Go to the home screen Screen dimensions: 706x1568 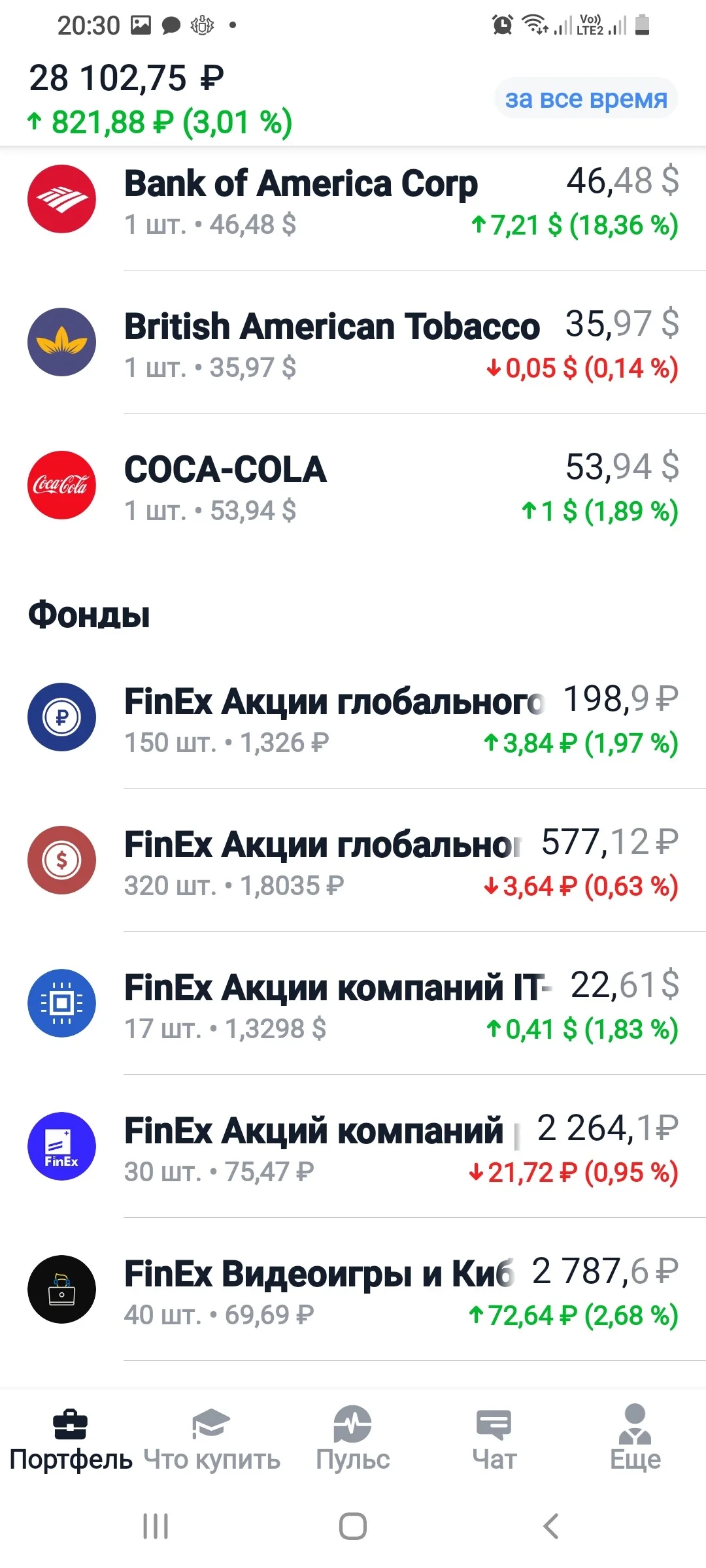pyautogui.click(x=353, y=1527)
